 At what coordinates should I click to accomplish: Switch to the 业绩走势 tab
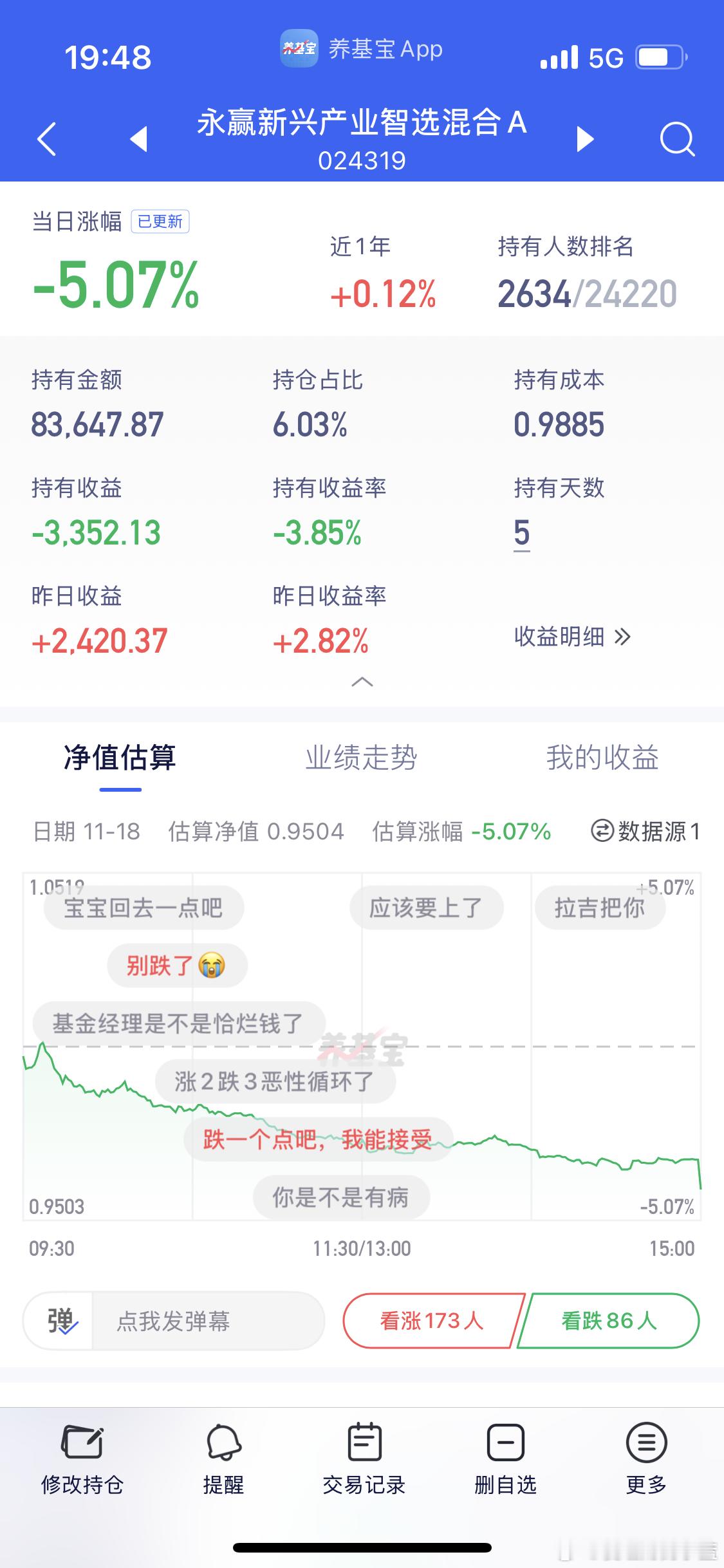coord(362,758)
